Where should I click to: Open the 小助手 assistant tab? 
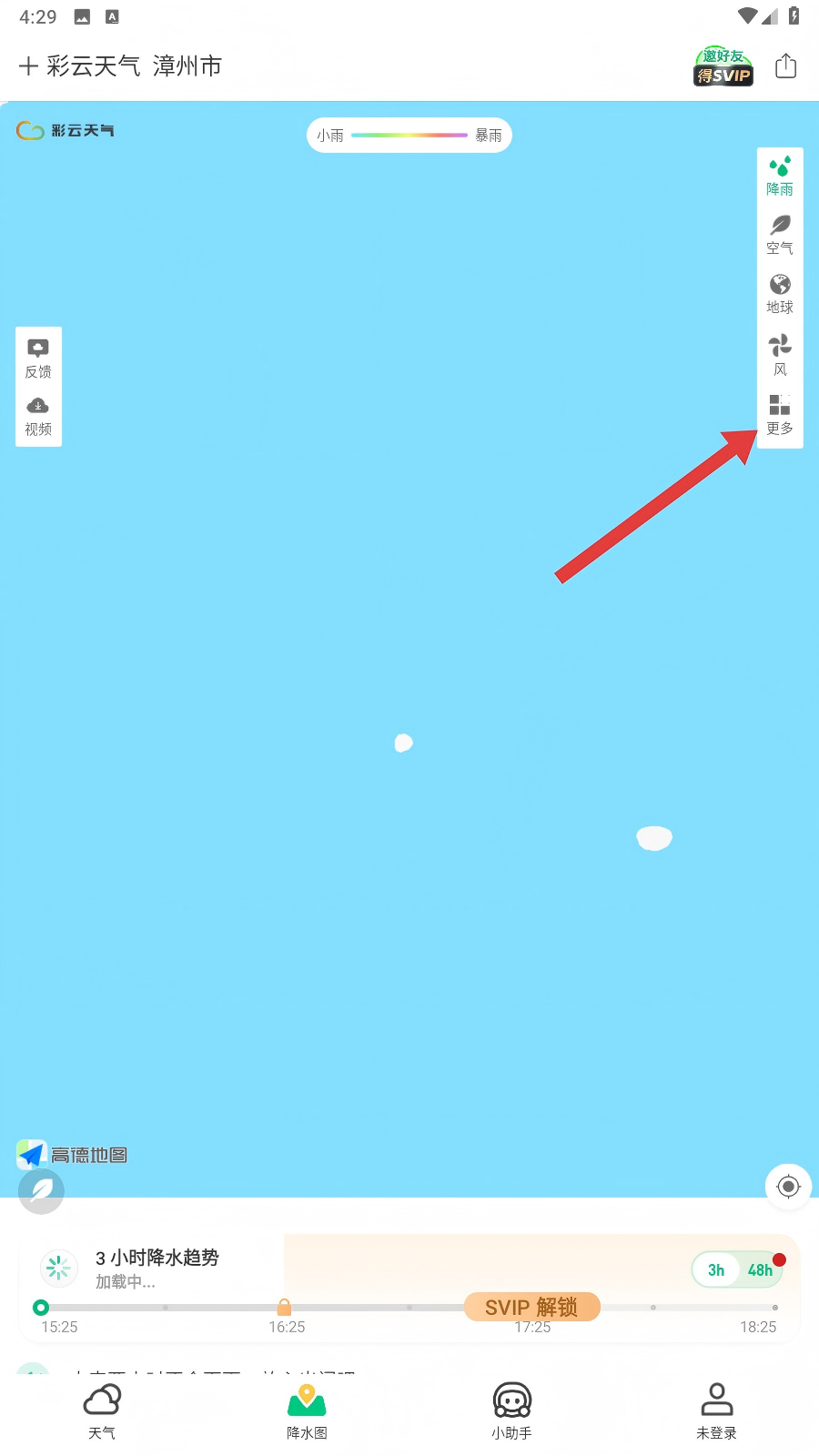(x=511, y=1411)
